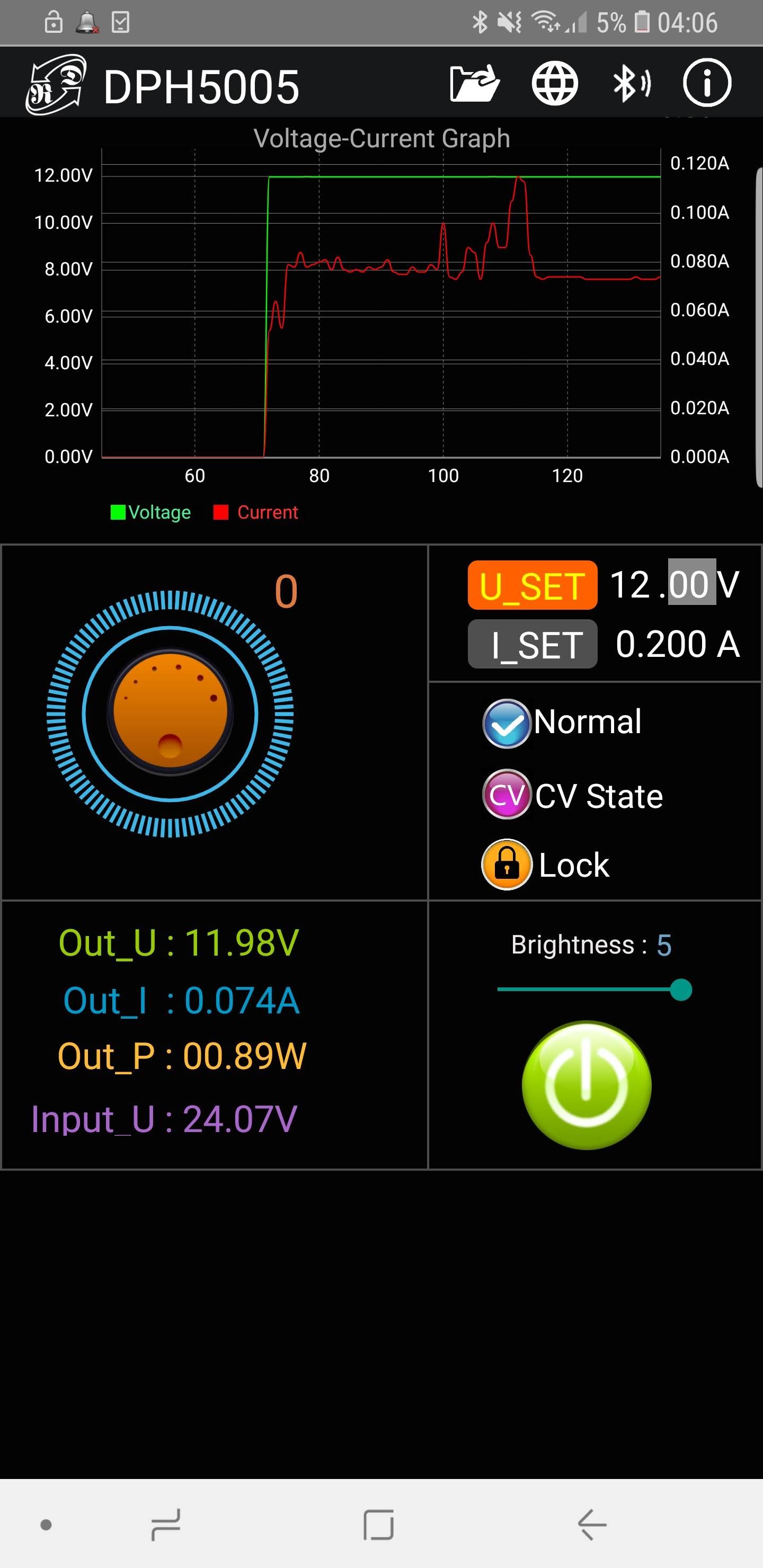
Task: Select the I_SET current button
Action: click(x=531, y=644)
